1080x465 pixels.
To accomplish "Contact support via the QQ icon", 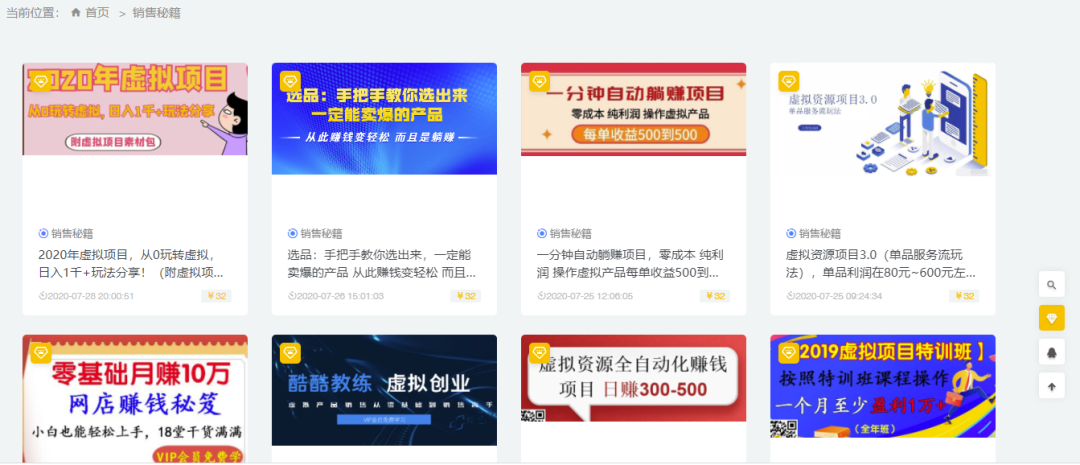I will [x=1051, y=352].
